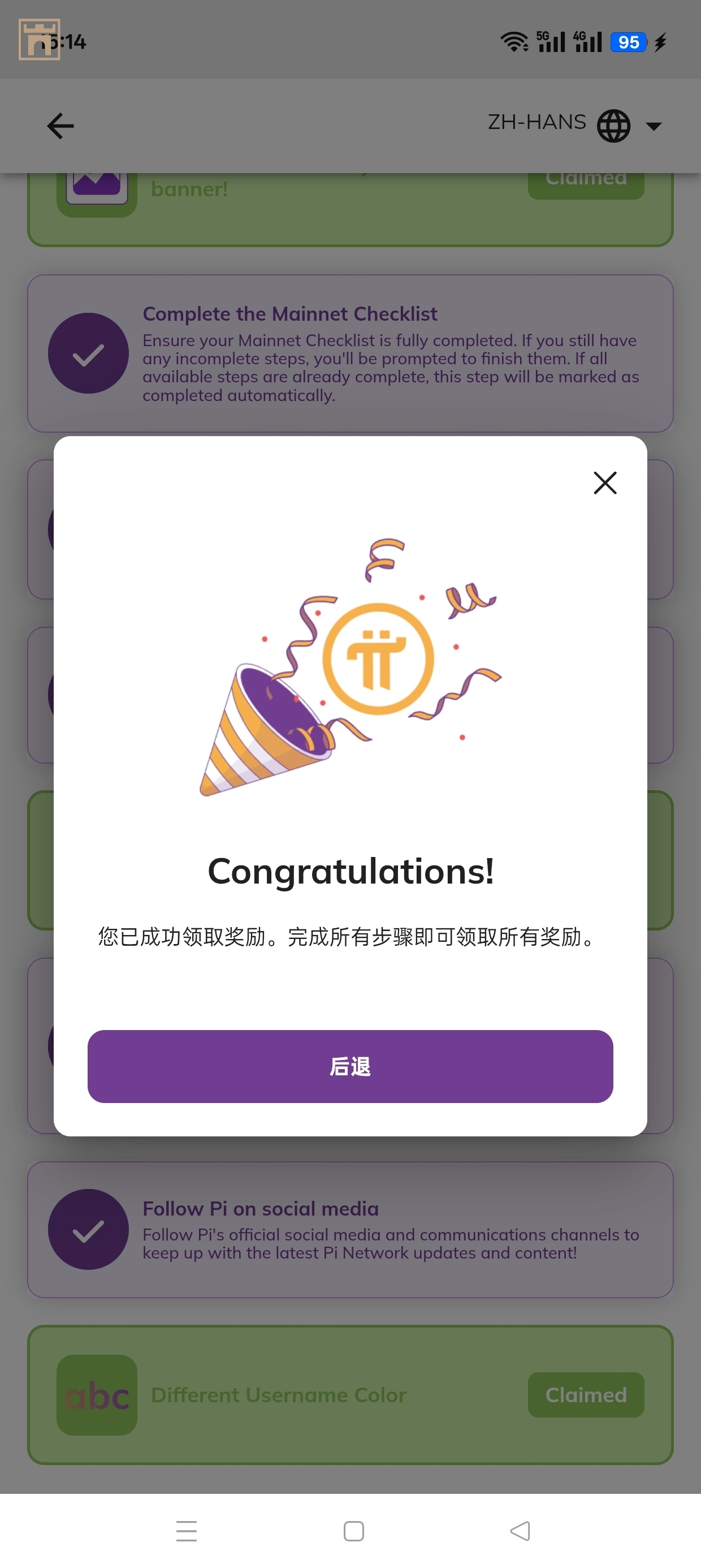This screenshot has height=1568, width=701.
Task: Tap the system home button
Action: pyautogui.click(x=353, y=1531)
